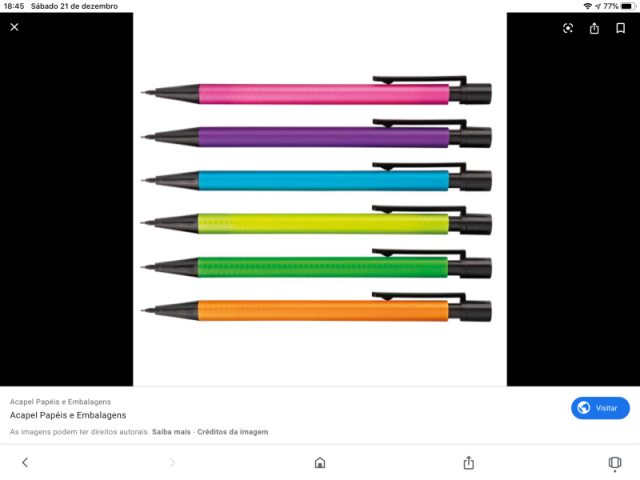
Task: Open the tabs overview
Action: pyautogui.click(x=614, y=462)
